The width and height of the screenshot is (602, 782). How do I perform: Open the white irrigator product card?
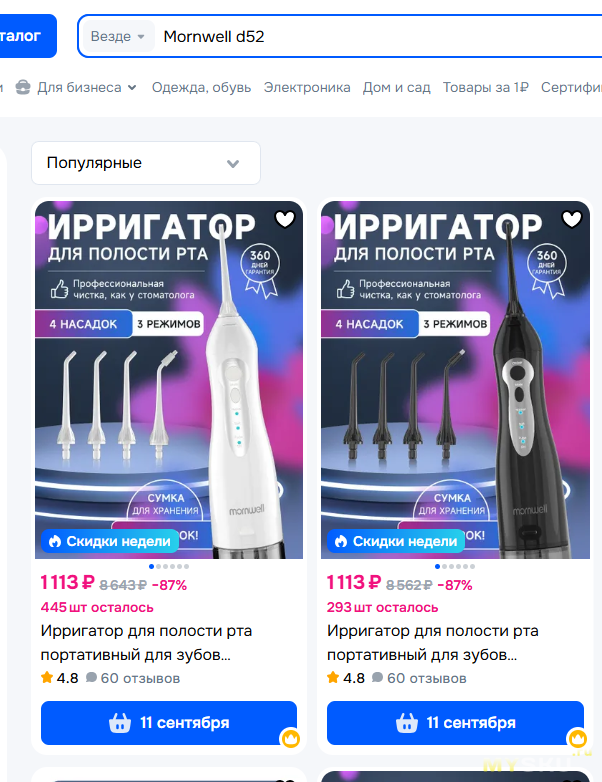point(168,380)
